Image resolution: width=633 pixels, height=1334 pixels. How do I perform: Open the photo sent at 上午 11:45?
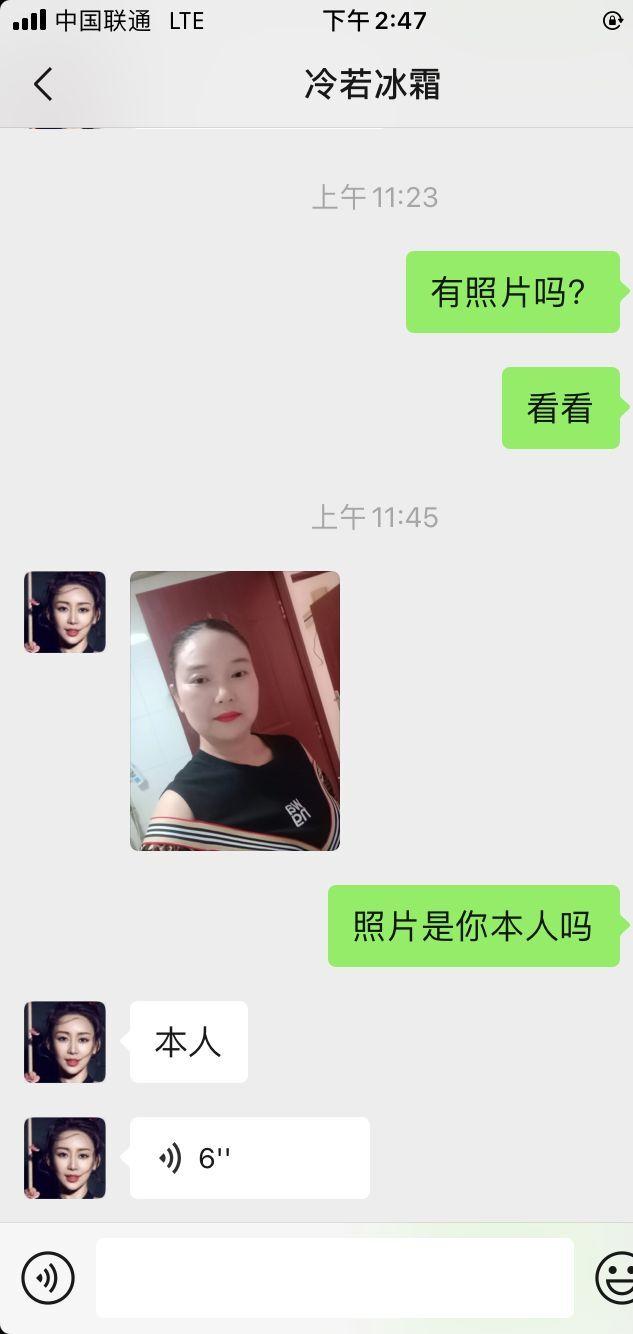pos(235,711)
